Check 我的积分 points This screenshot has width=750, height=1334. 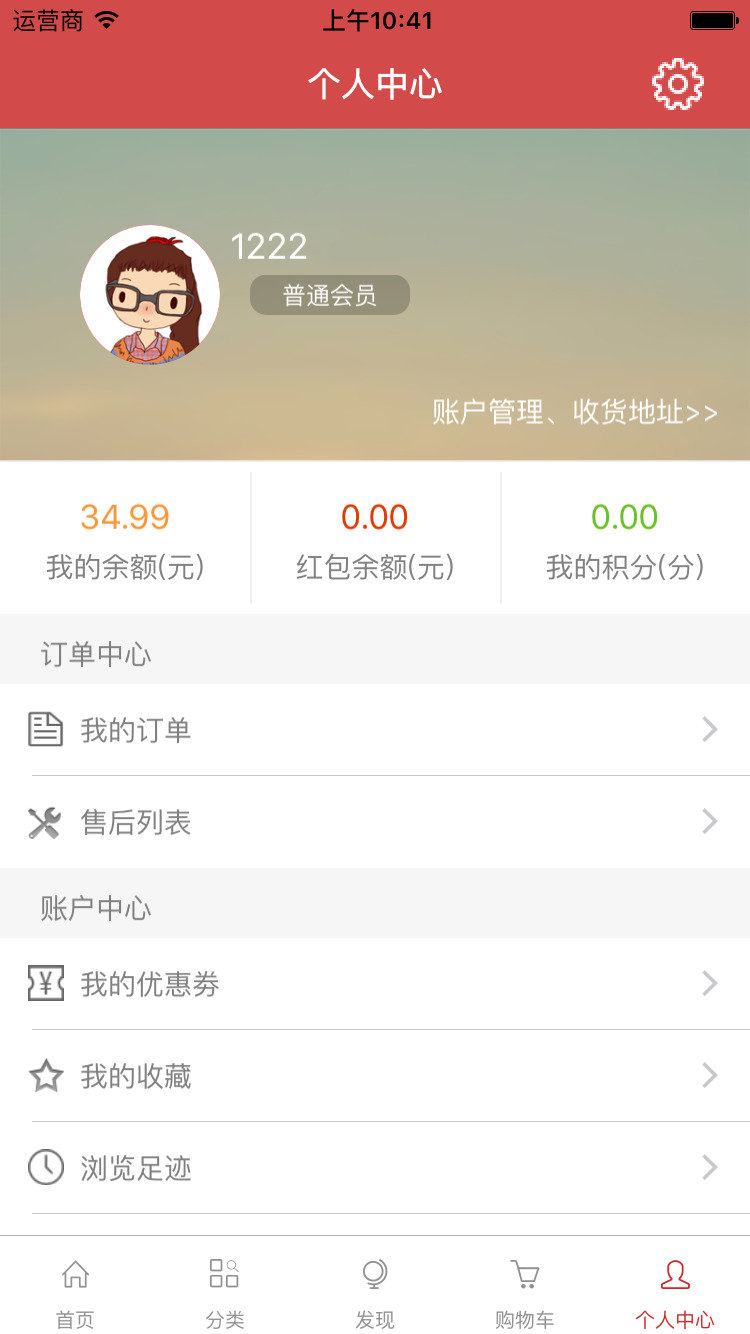[x=625, y=540]
